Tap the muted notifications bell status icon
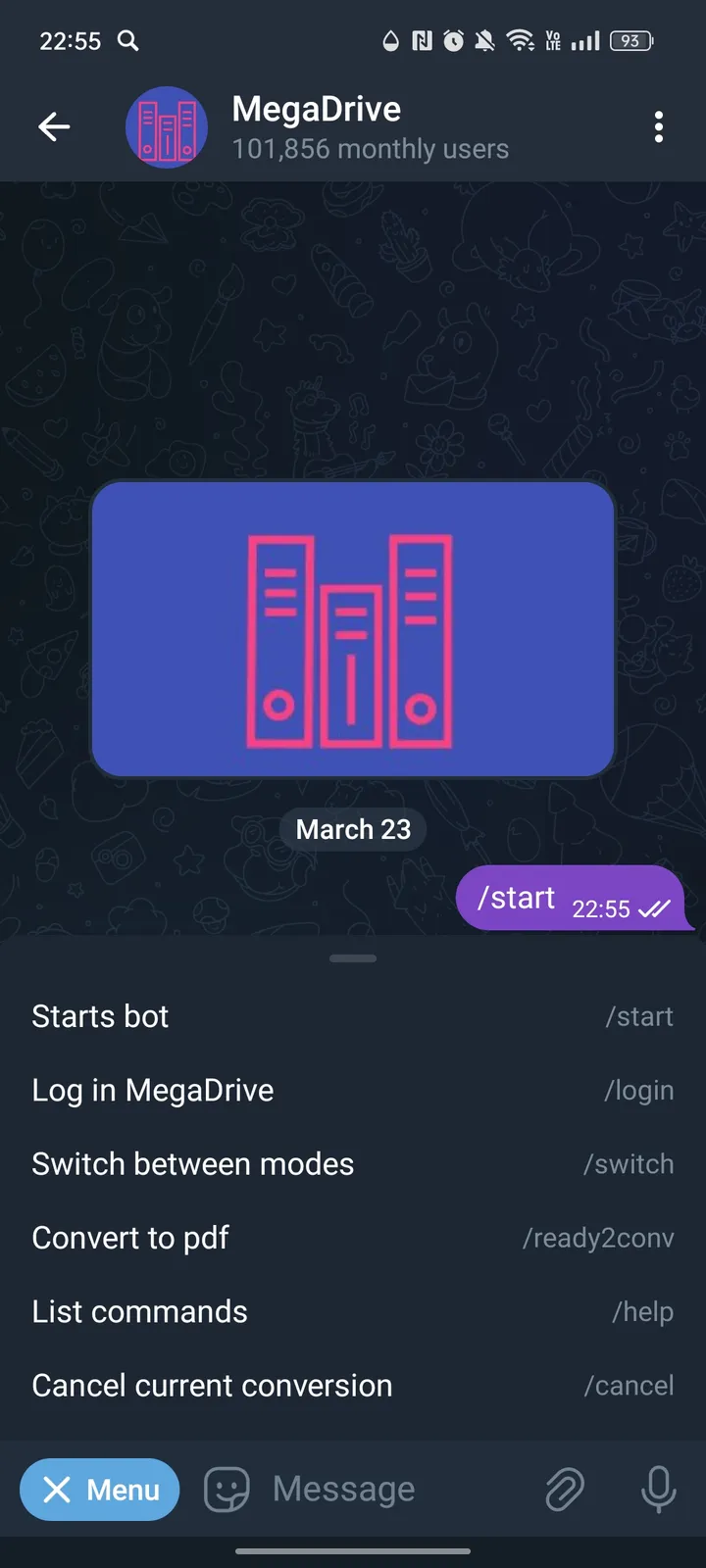 (x=483, y=41)
